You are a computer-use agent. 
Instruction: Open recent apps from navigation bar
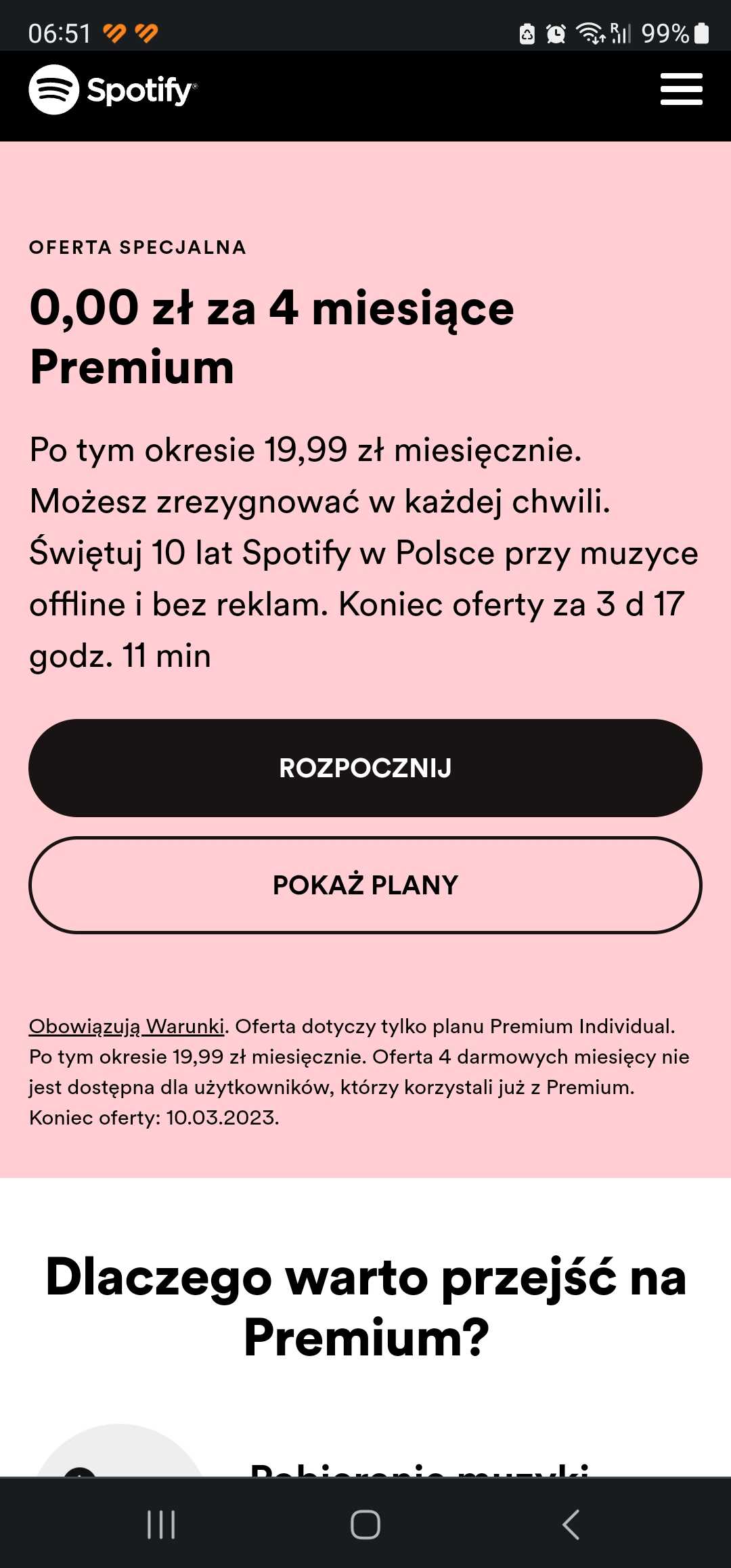[x=161, y=1525]
